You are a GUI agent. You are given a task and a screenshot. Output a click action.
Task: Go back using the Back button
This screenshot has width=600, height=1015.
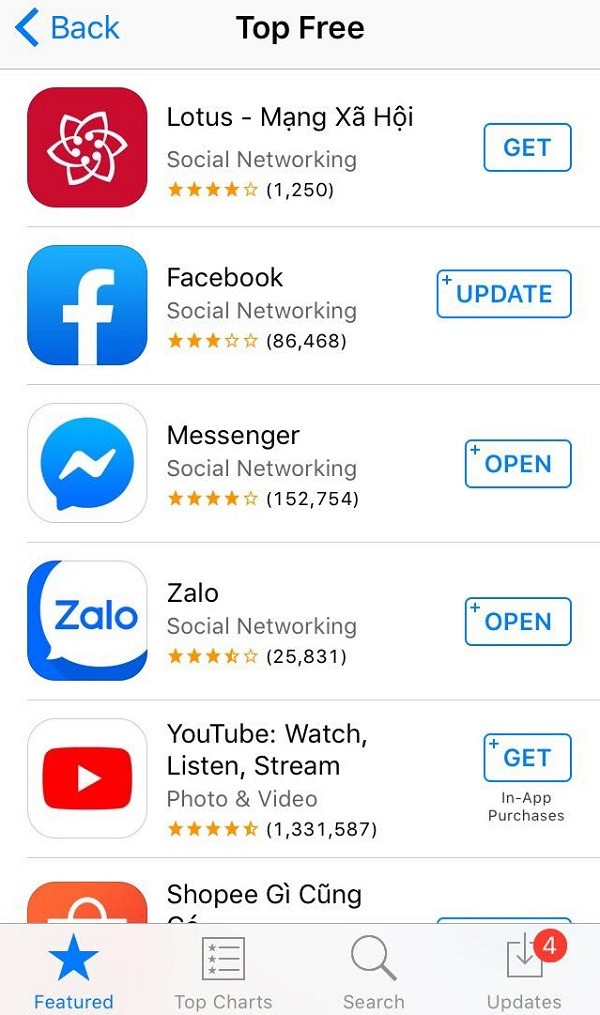[68, 28]
